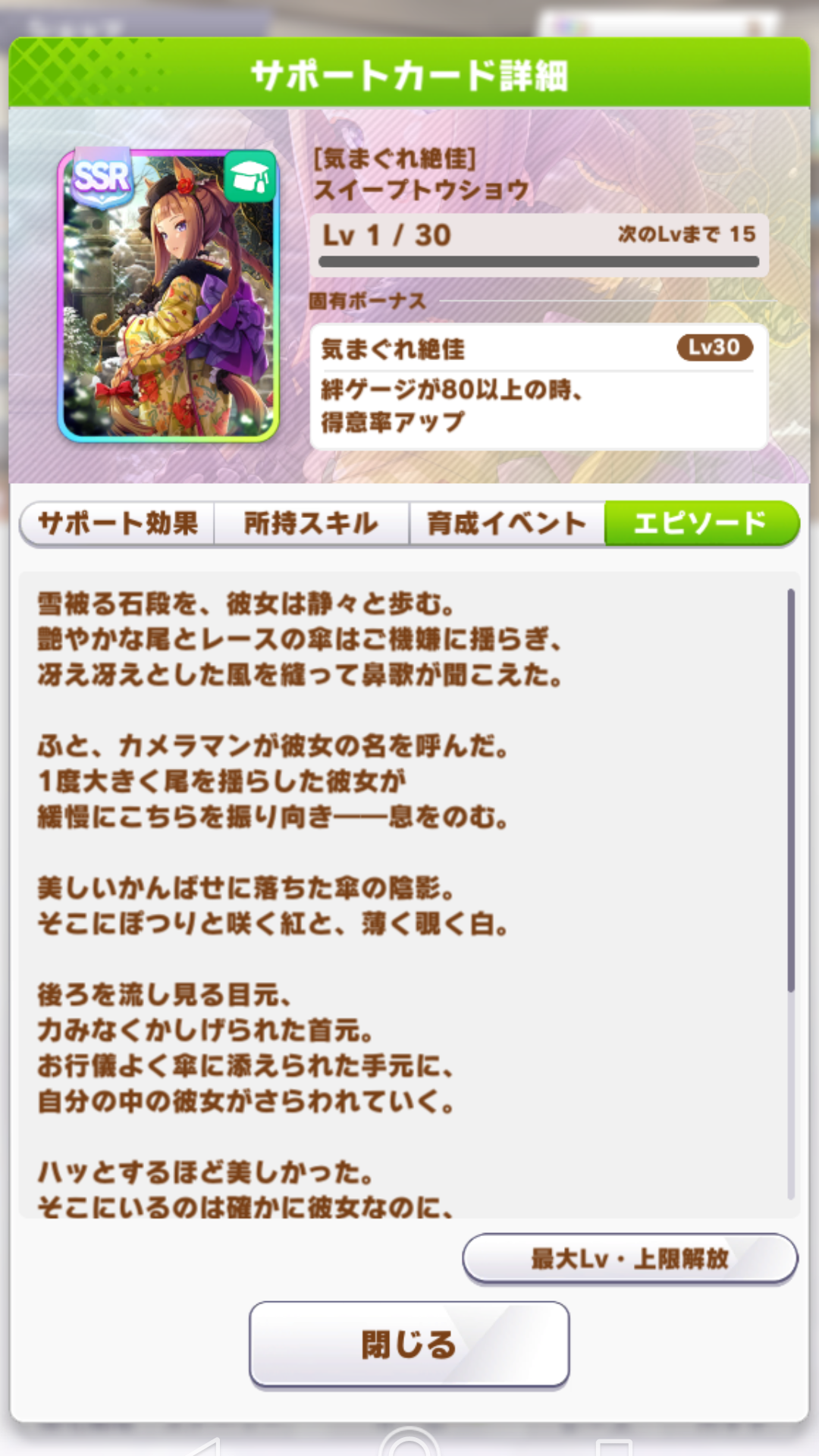819x1456 pixels.
Task: Open the 所持スキル tab
Action: (x=311, y=523)
